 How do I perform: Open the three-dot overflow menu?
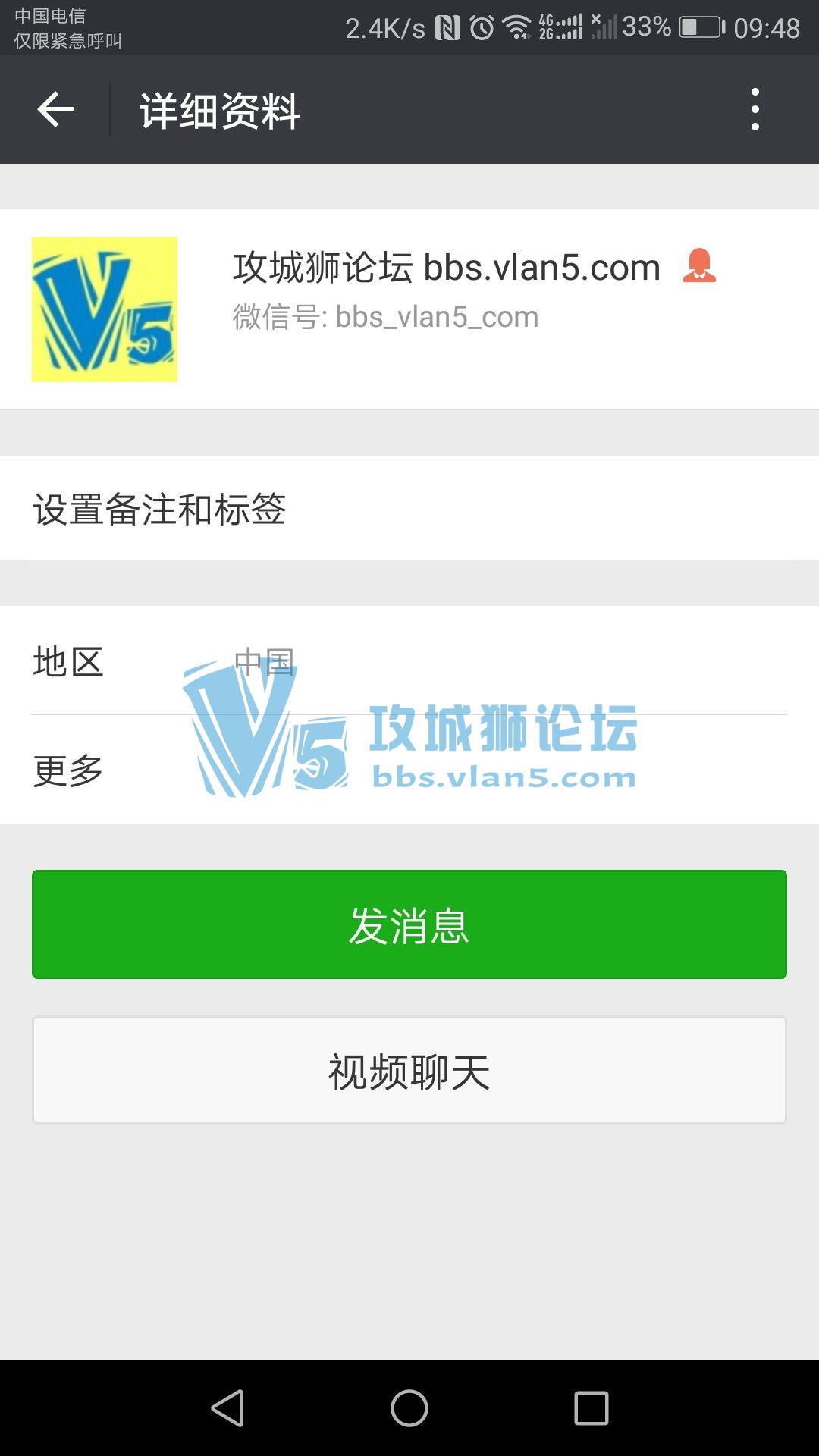[755, 110]
